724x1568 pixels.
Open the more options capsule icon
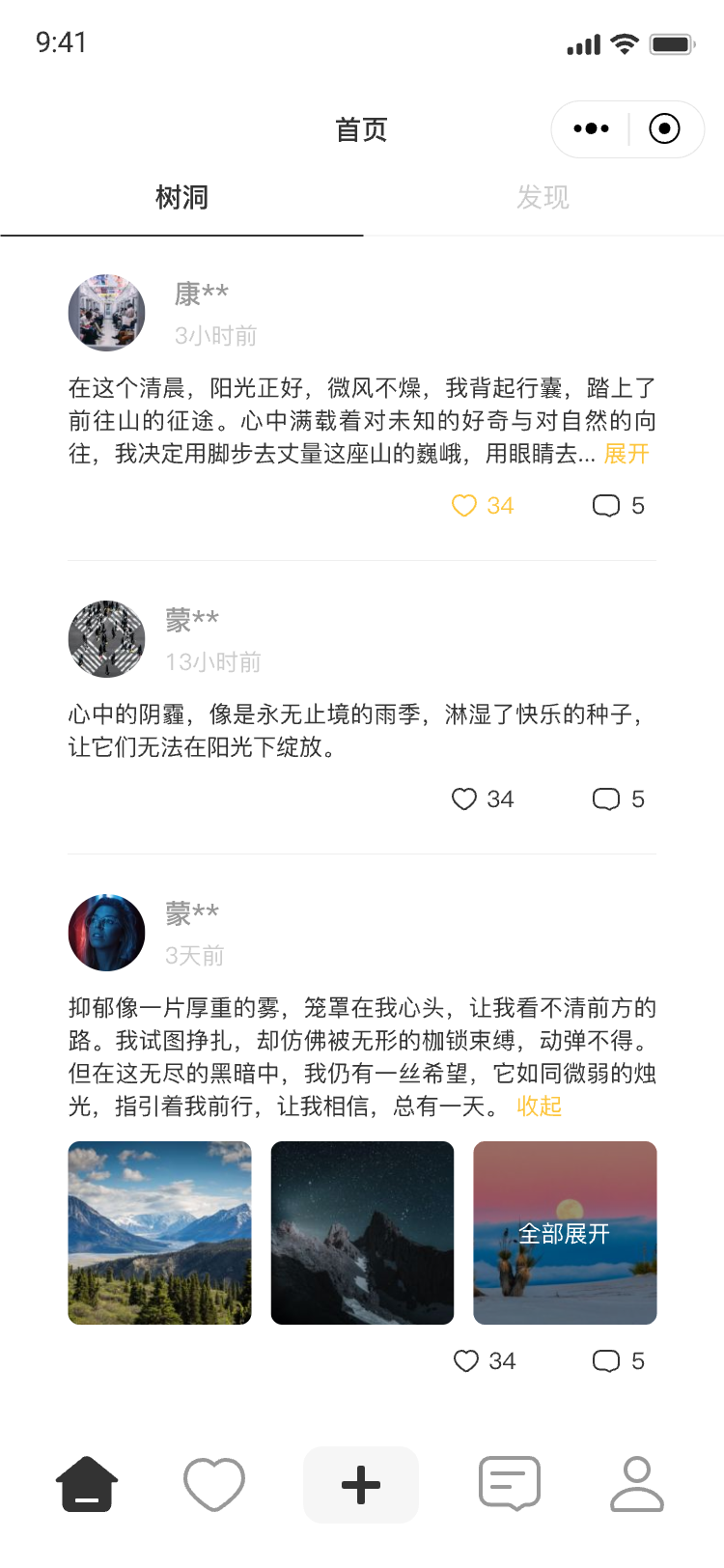point(589,127)
